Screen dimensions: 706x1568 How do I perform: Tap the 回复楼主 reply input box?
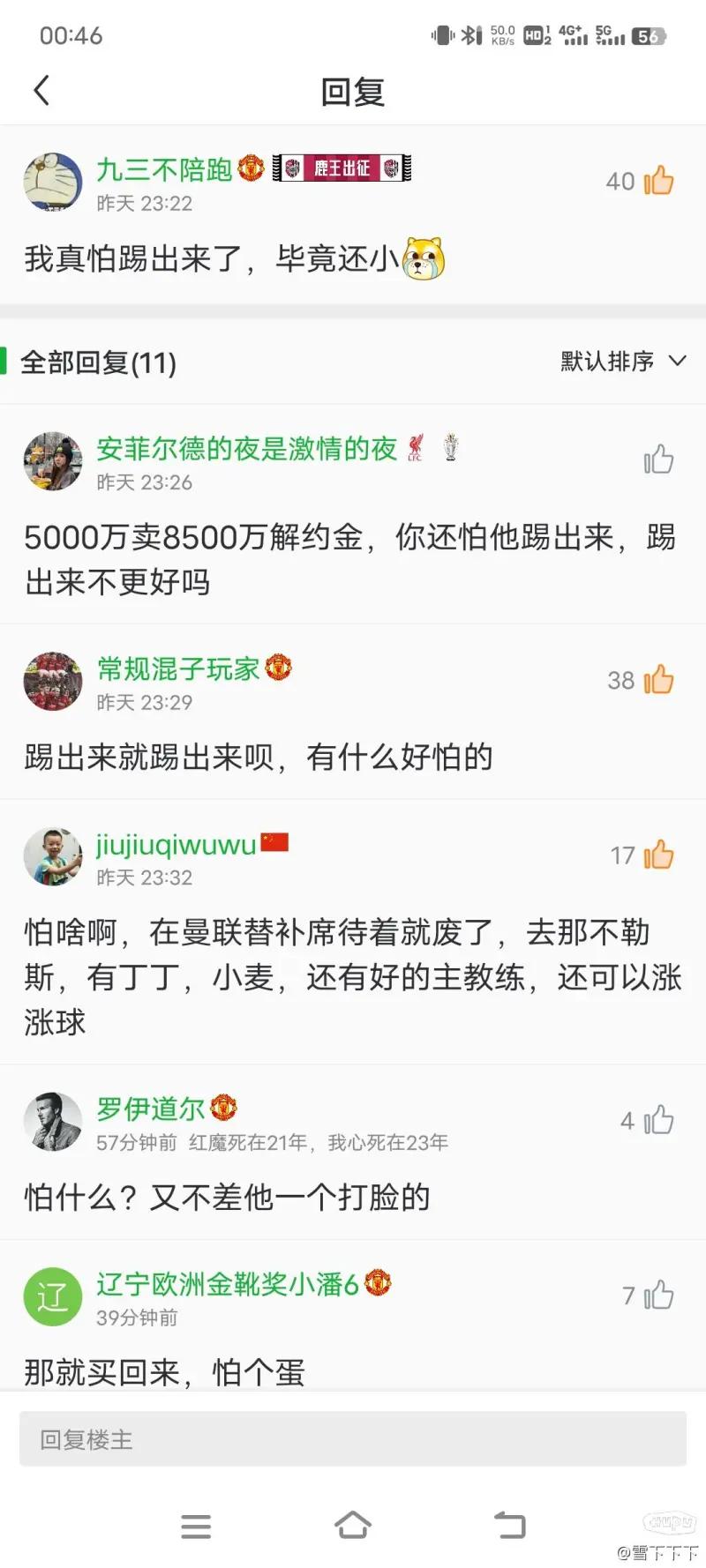tap(353, 1439)
